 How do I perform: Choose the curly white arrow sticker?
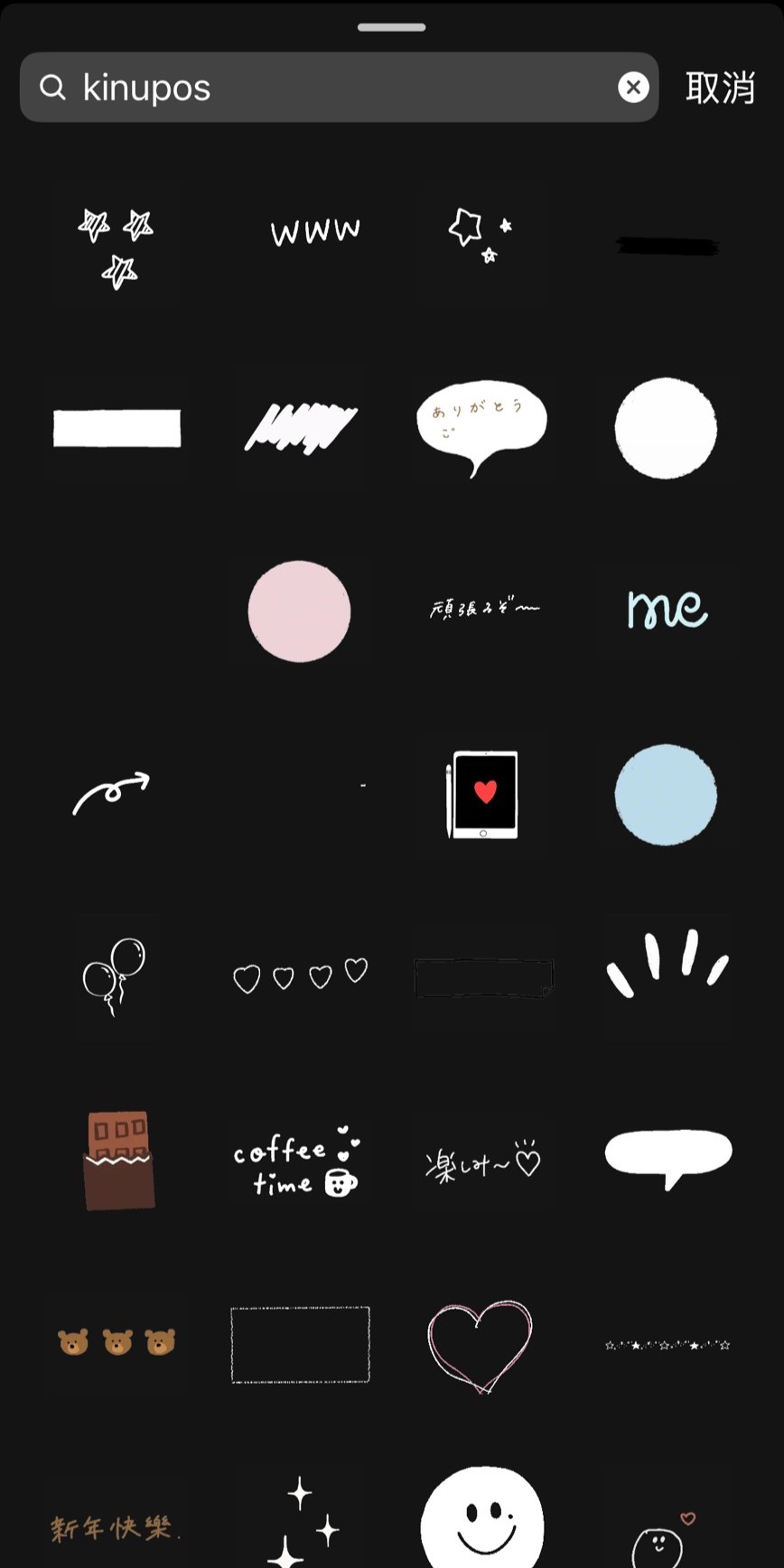click(111, 793)
